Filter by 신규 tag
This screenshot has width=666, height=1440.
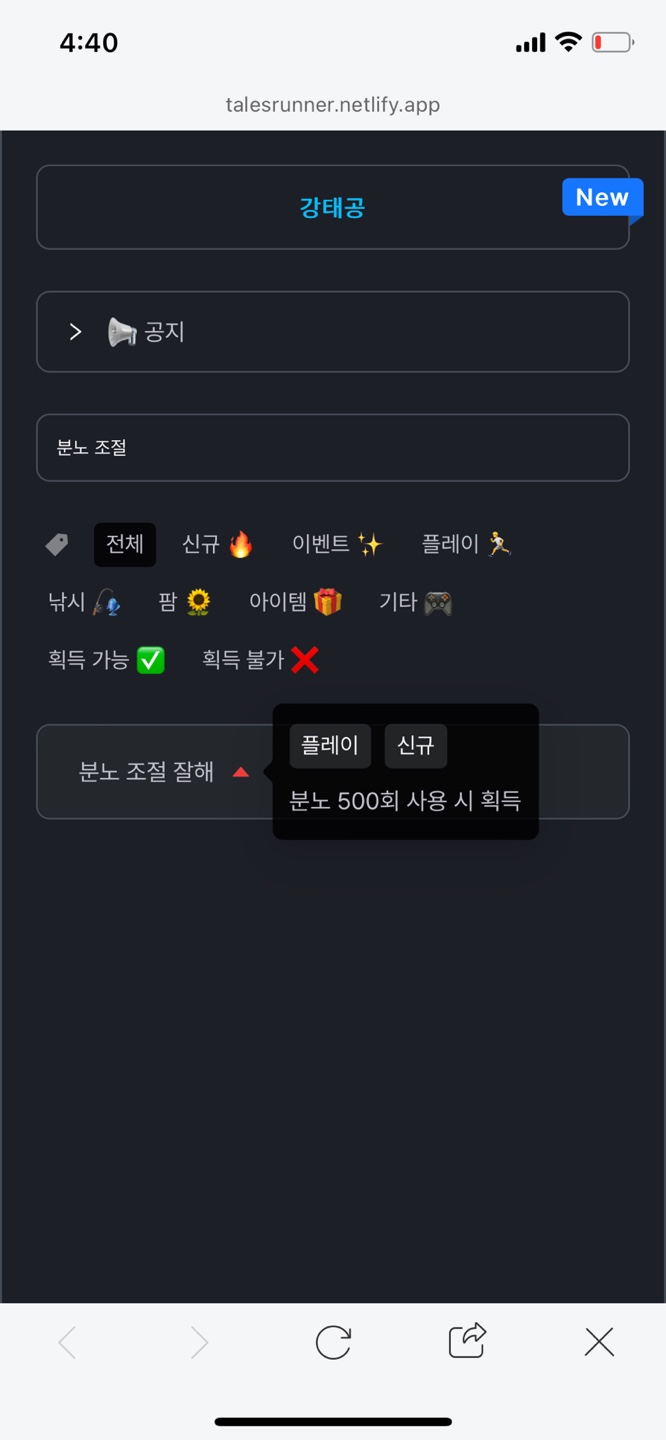[x=217, y=544]
